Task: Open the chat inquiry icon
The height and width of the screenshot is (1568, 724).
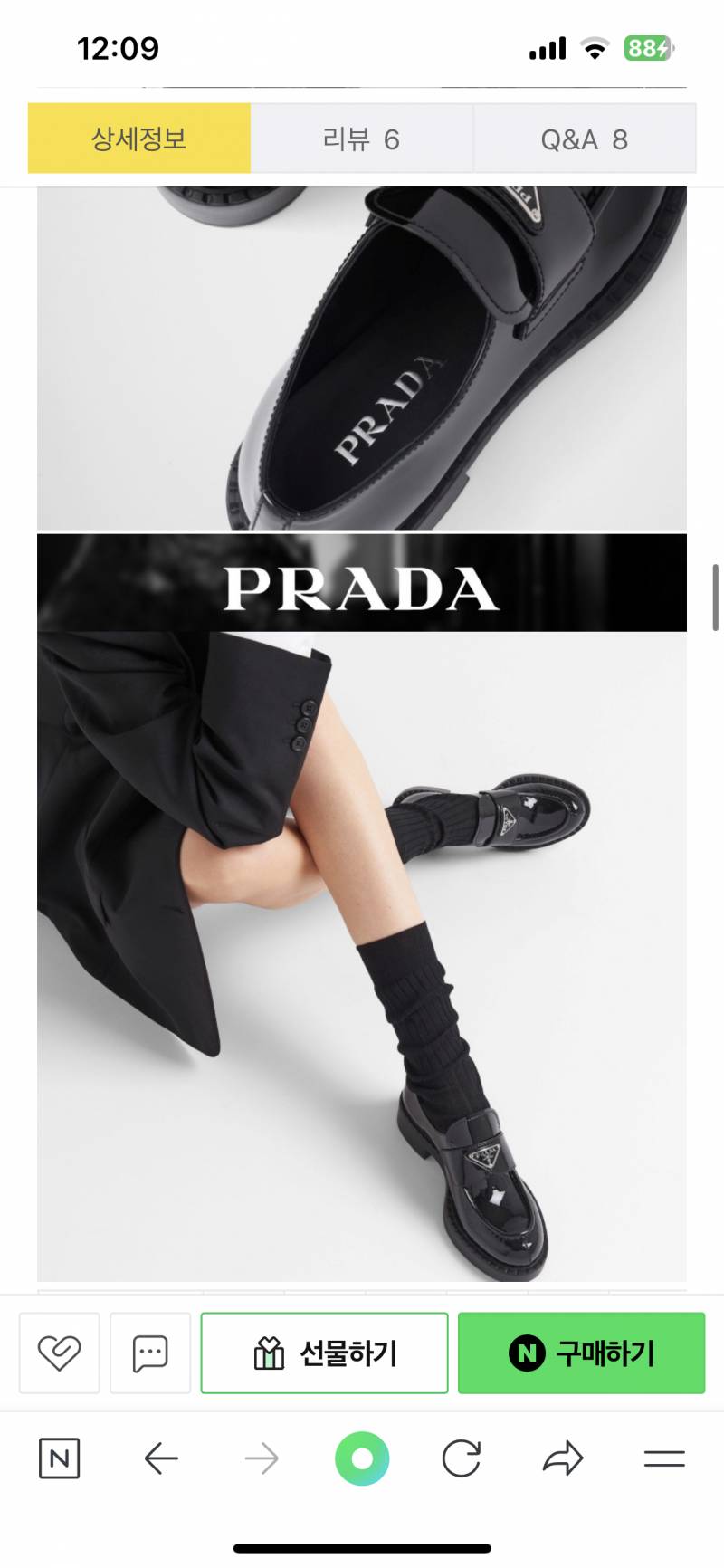Action: tap(150, 1353)
